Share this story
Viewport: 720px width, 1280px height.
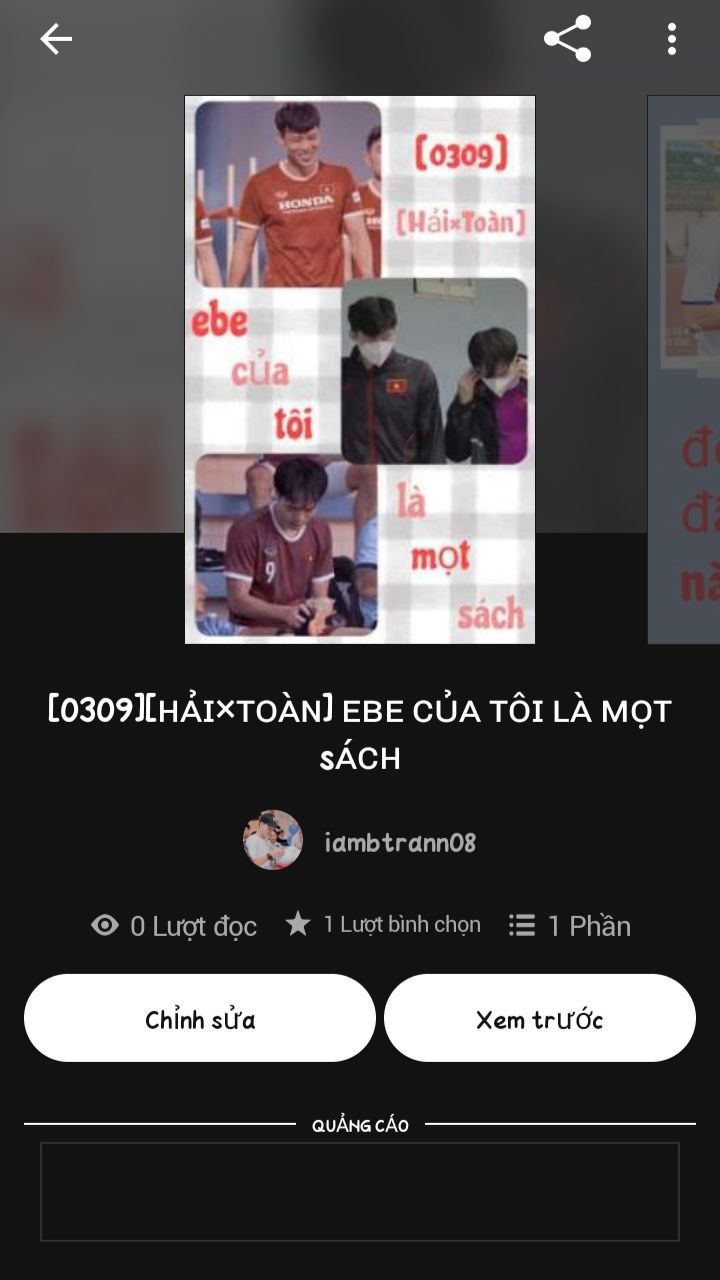coord(567,40)
